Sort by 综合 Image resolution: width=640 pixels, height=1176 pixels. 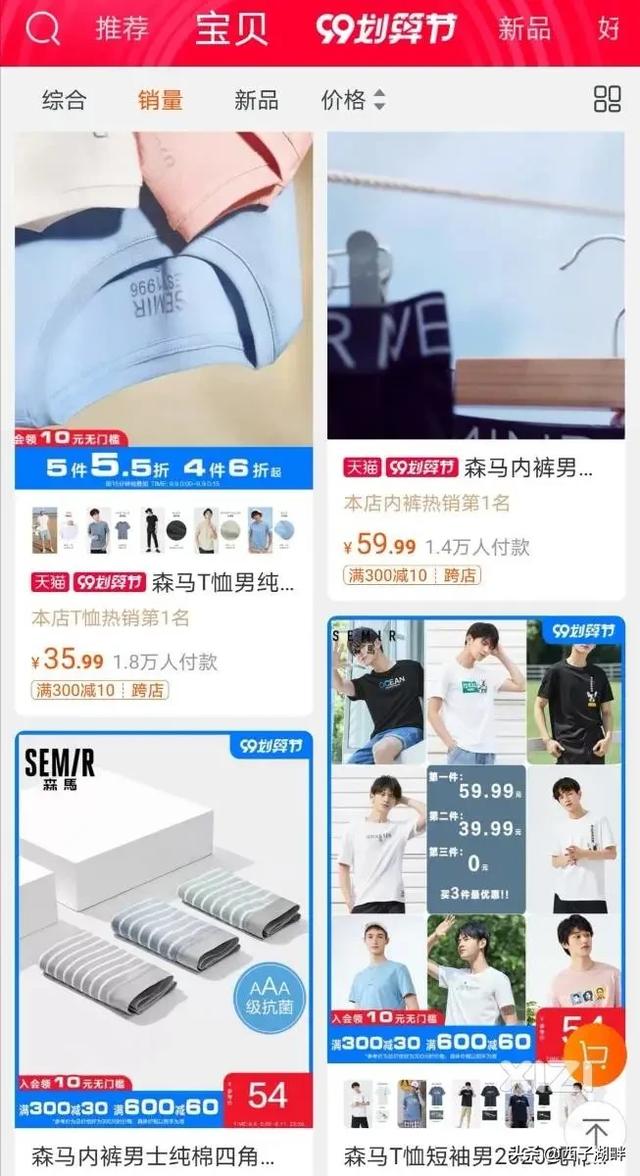65,99
